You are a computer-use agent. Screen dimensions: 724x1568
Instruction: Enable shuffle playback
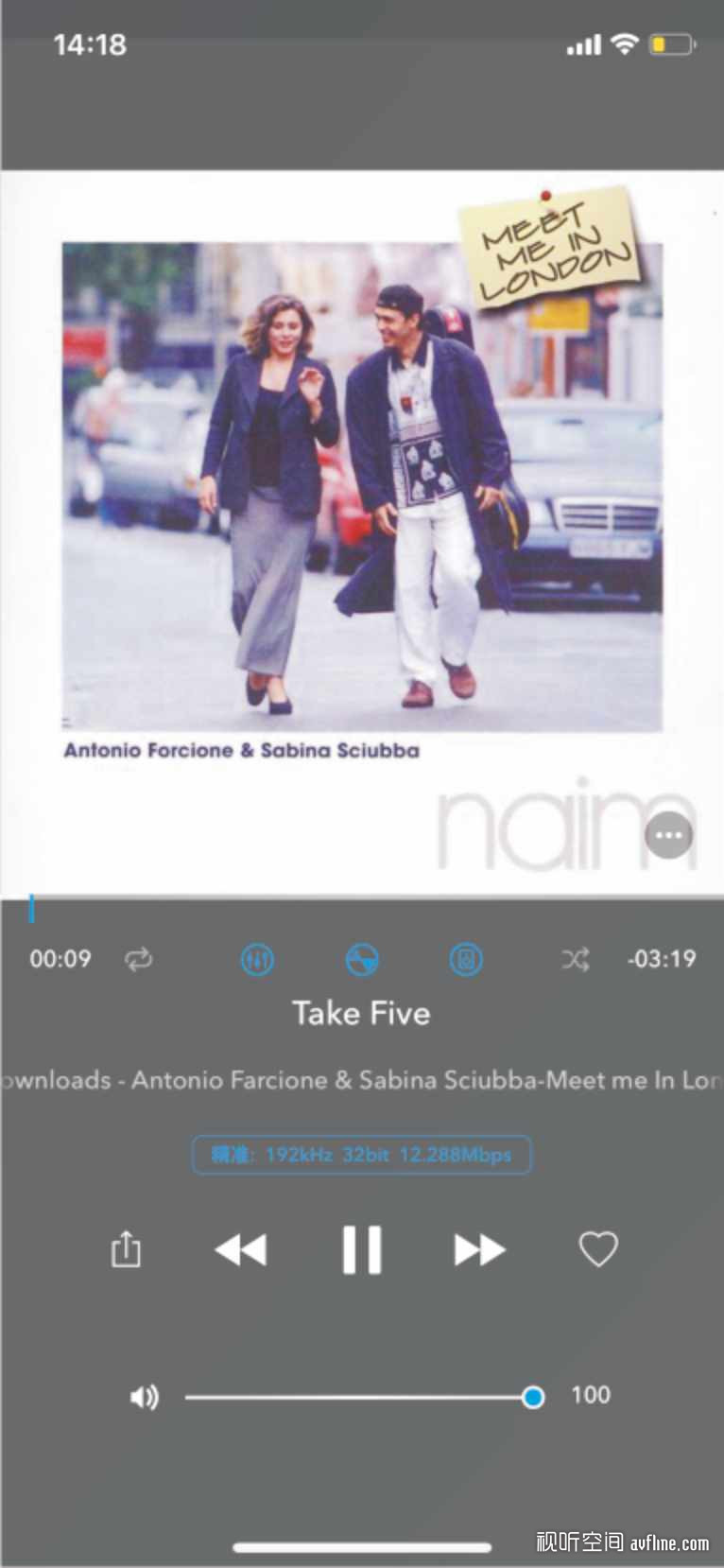(576, 960)
